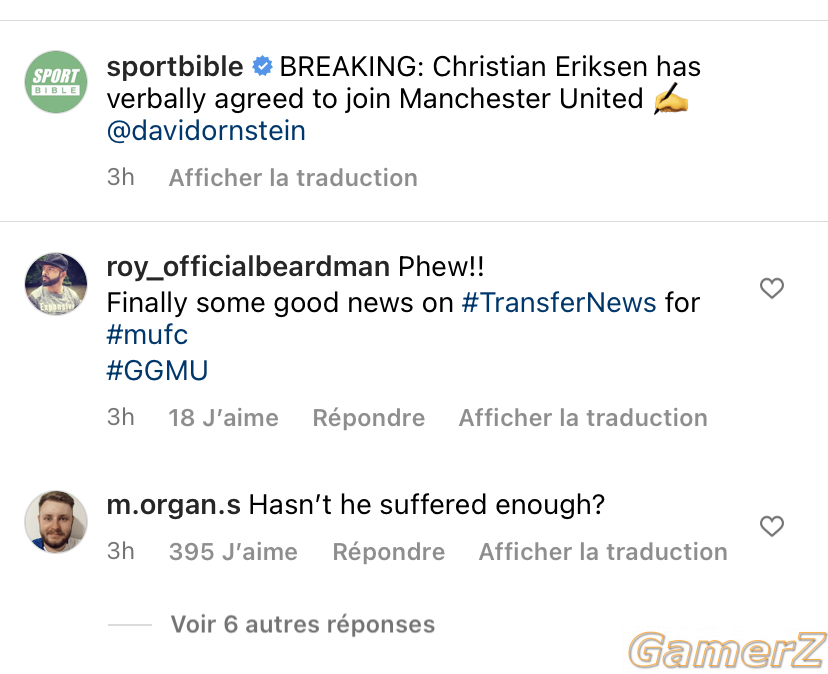The image size is (828, 674).
Task: Open the #mufc hashtag
Action: pyautogui.click(x=147, y=334)
